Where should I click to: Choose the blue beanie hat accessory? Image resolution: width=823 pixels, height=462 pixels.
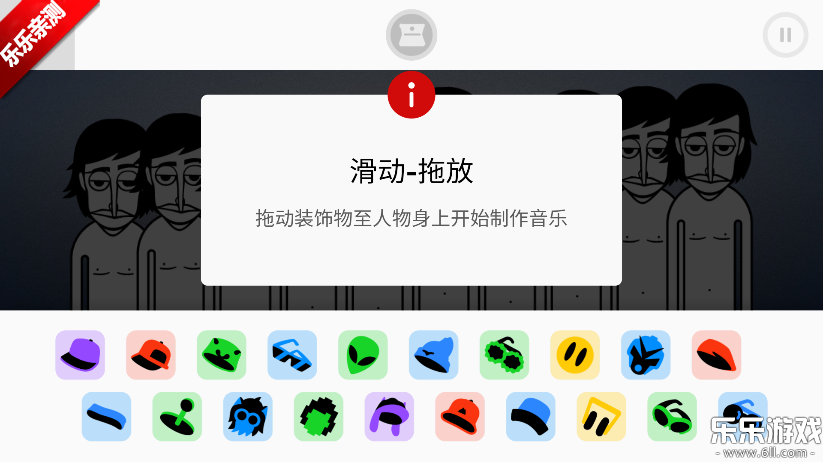point(433,355)
